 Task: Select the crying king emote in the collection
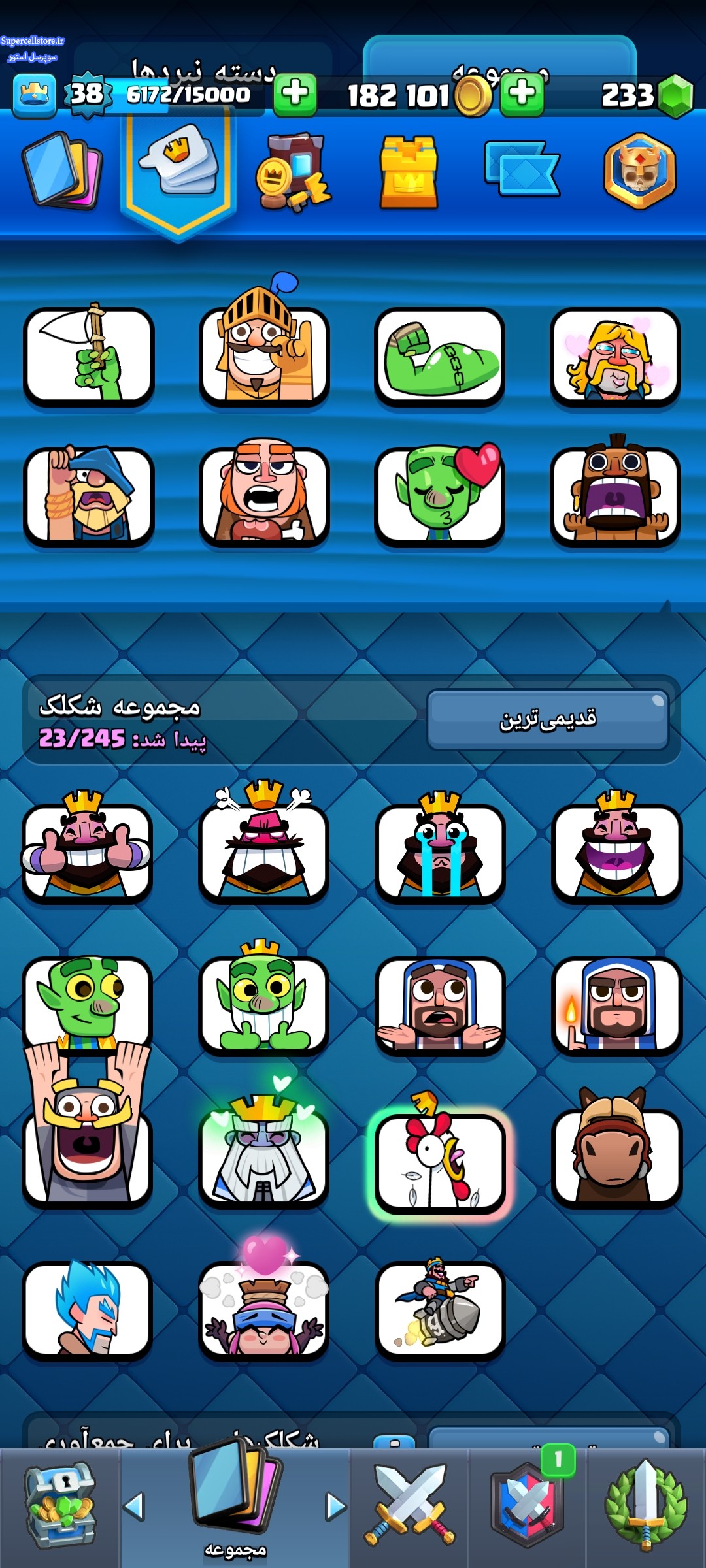pyautogui.click(x=440, y=846)
